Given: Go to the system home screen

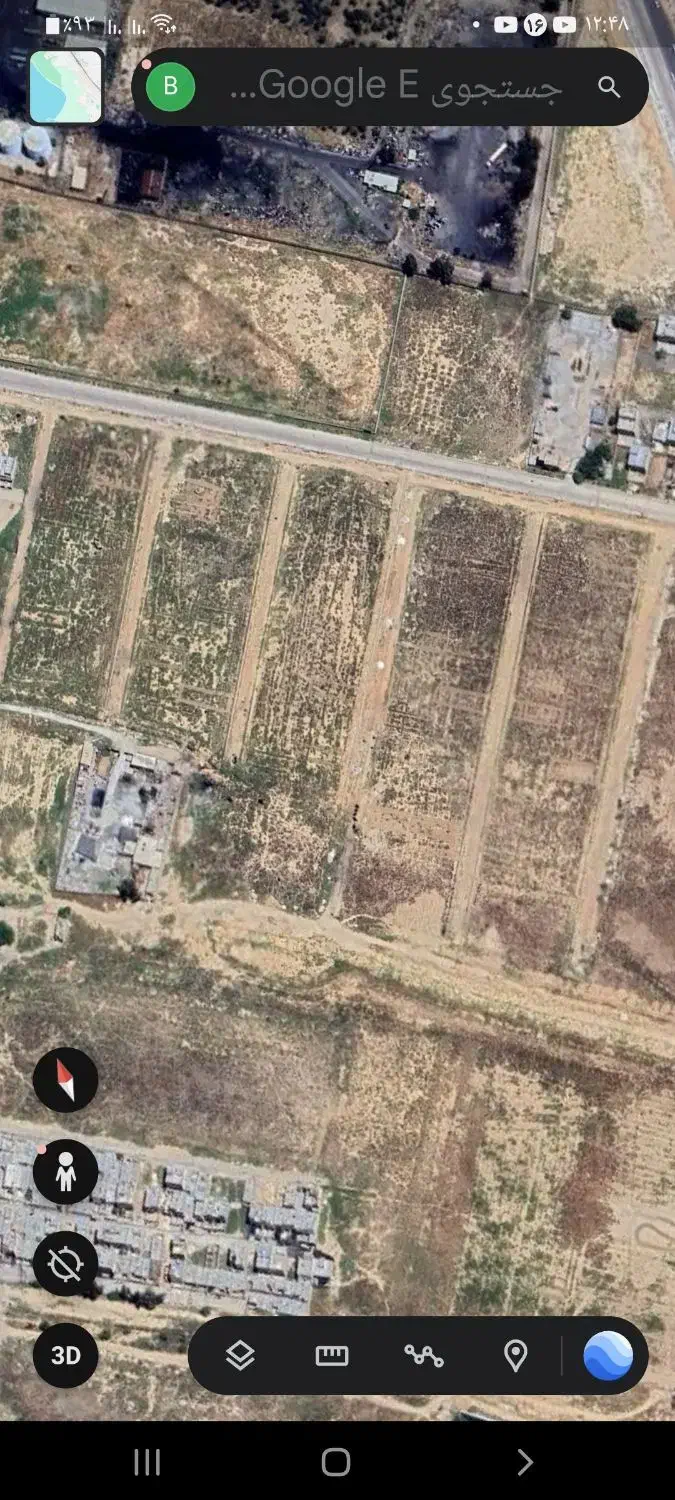Looking at the screenshot, I should (x=336, y=1462).
